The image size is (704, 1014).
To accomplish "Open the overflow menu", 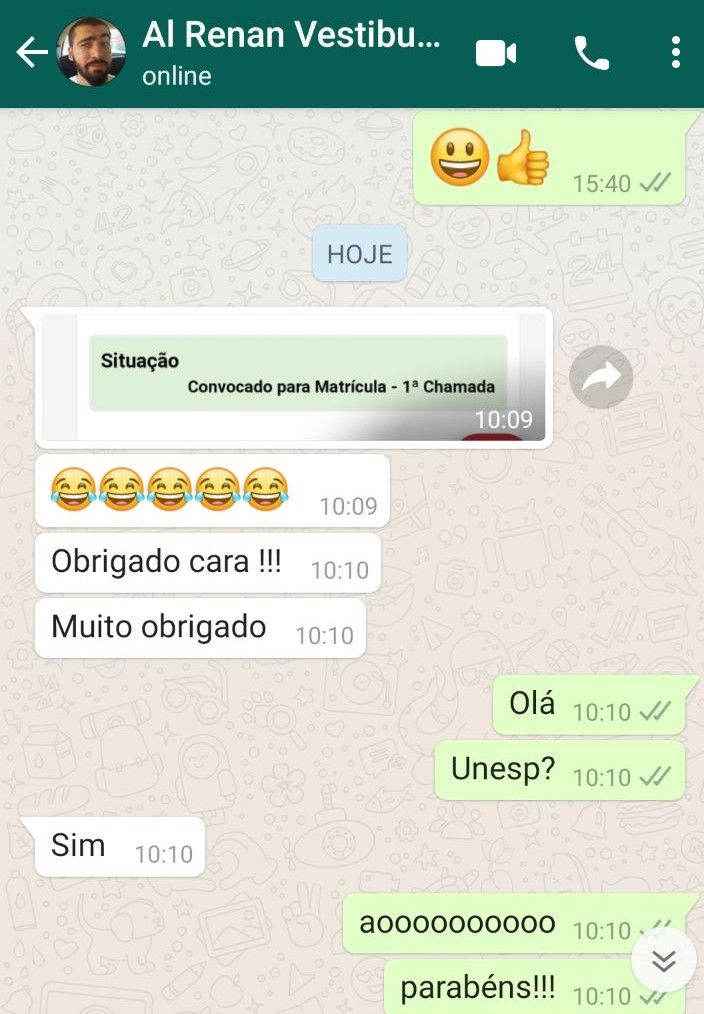I will [676, 53].
